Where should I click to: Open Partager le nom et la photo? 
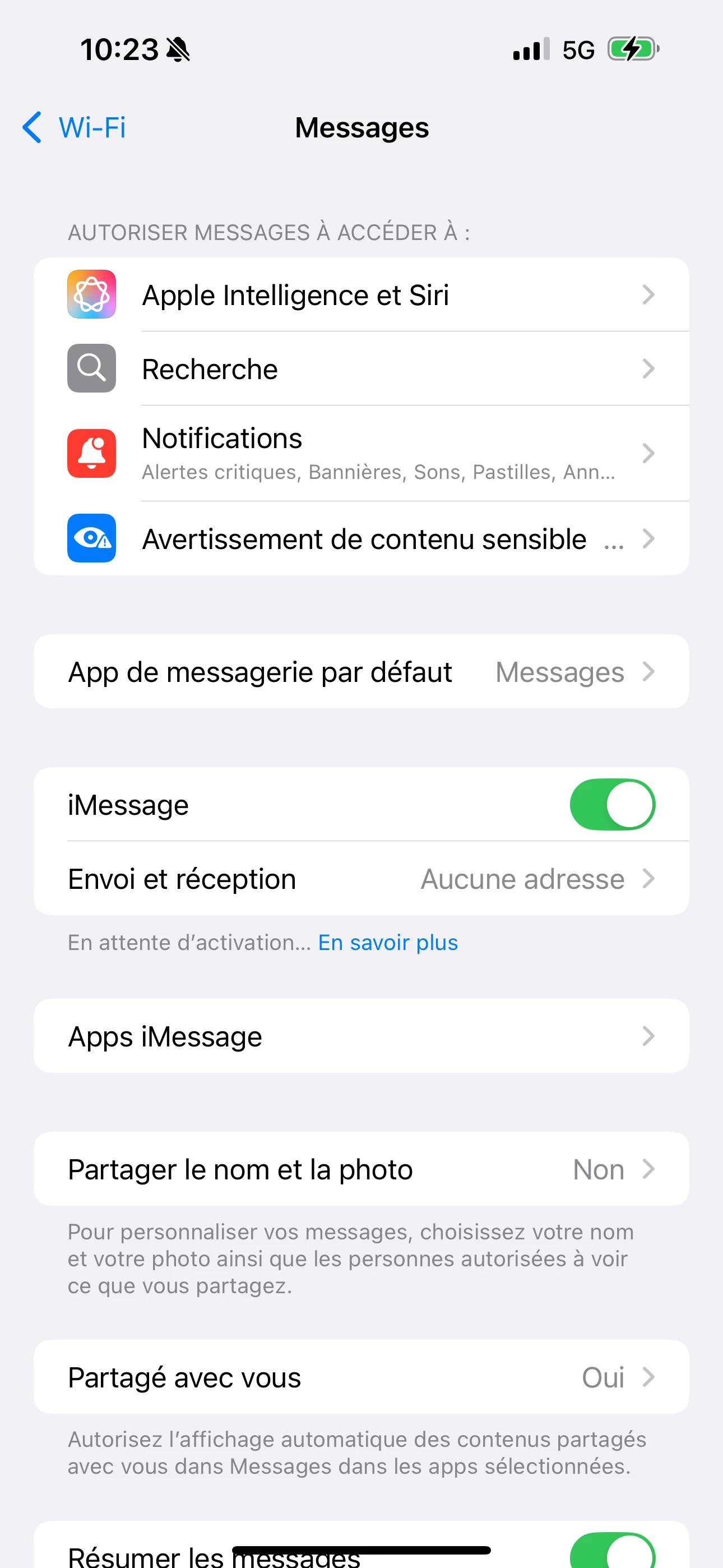361,1169
